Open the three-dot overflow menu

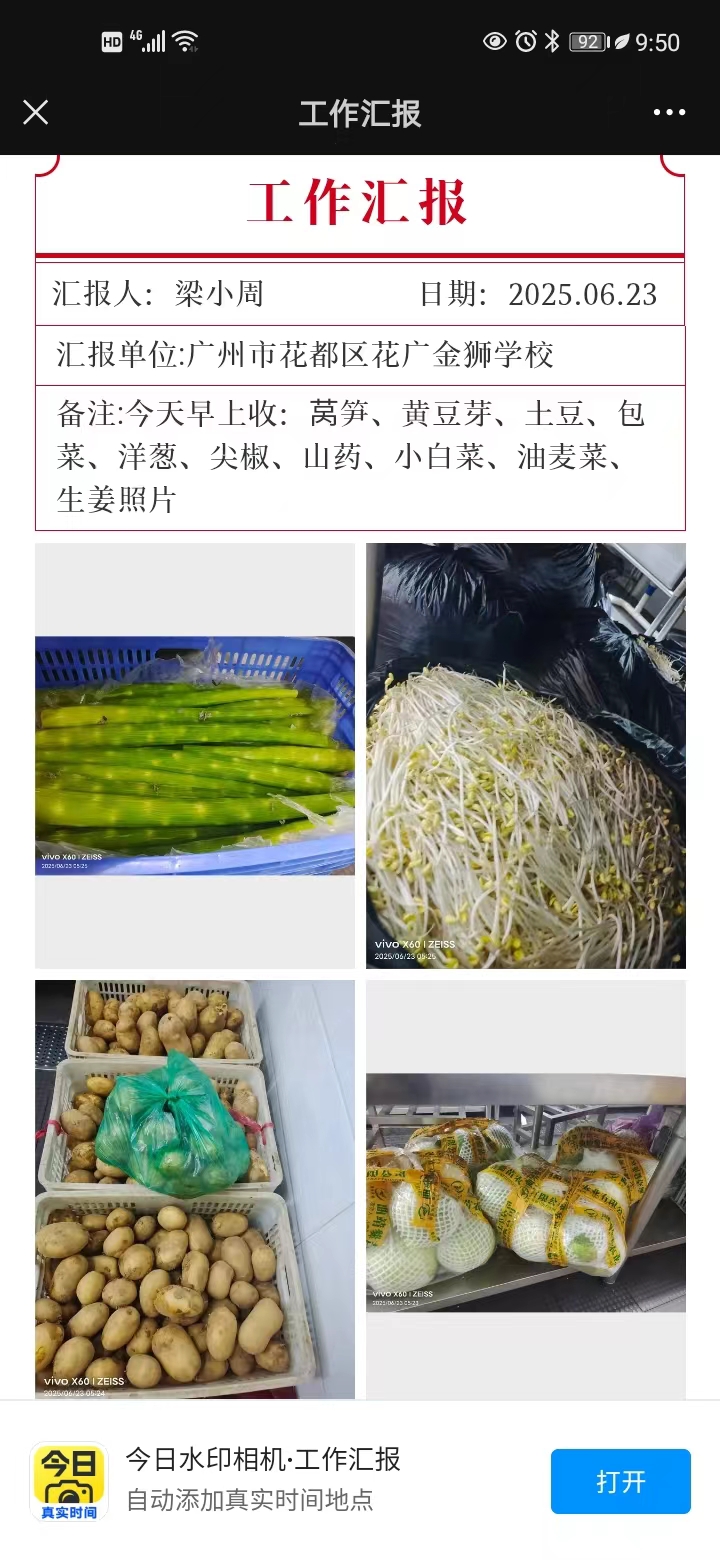[669, 112]
